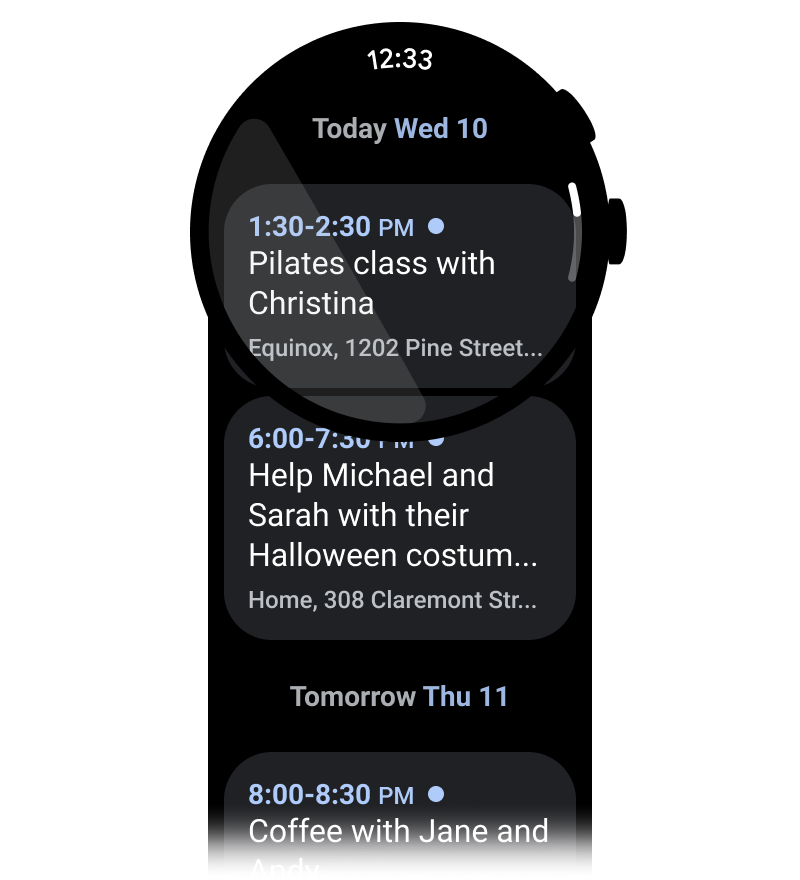
Task: Open the Pilates class with Christina event
Action: (398, 285)
